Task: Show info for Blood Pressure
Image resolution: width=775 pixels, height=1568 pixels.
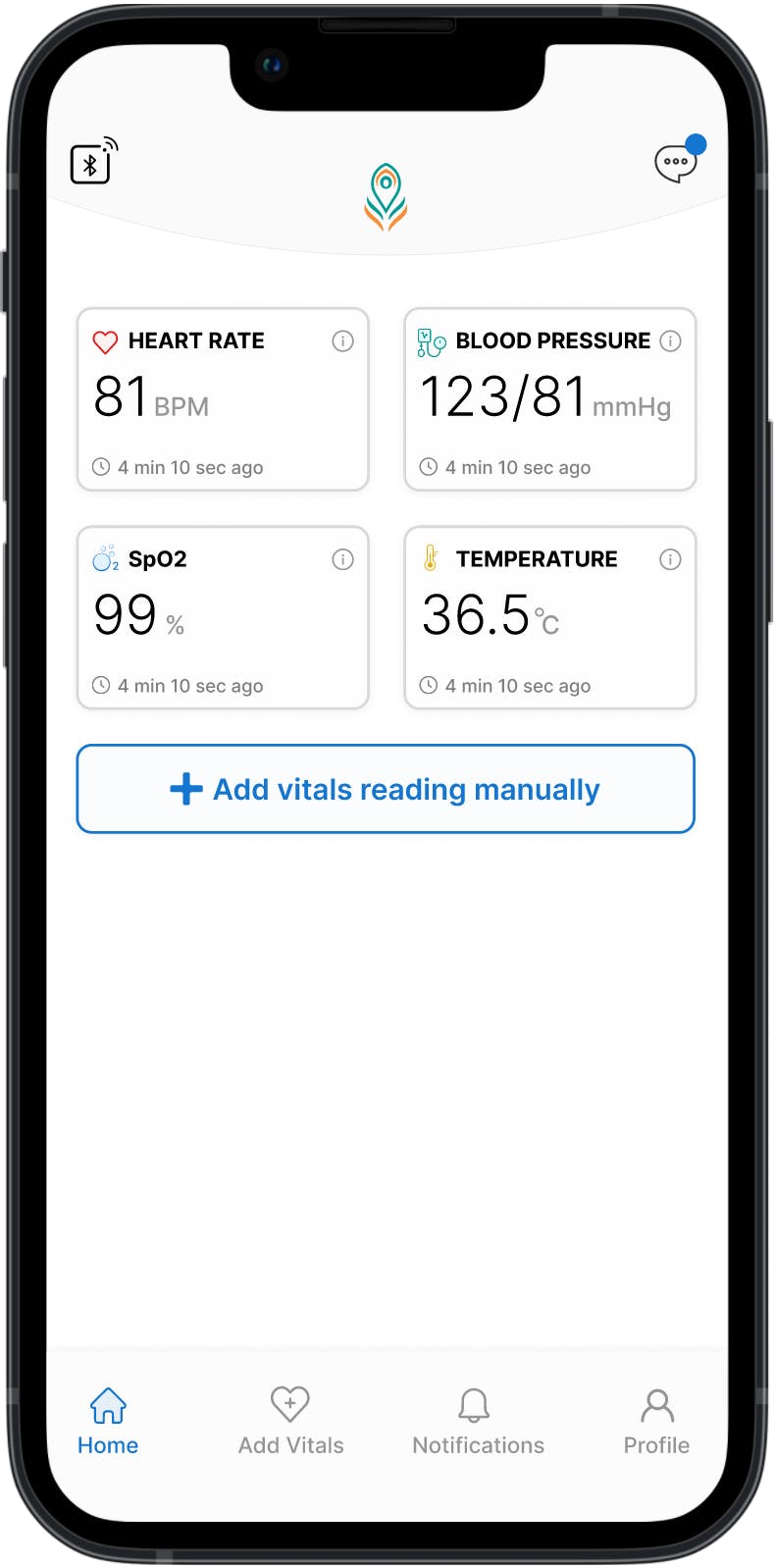Action: pyautogui.click(x=670, y=341)
